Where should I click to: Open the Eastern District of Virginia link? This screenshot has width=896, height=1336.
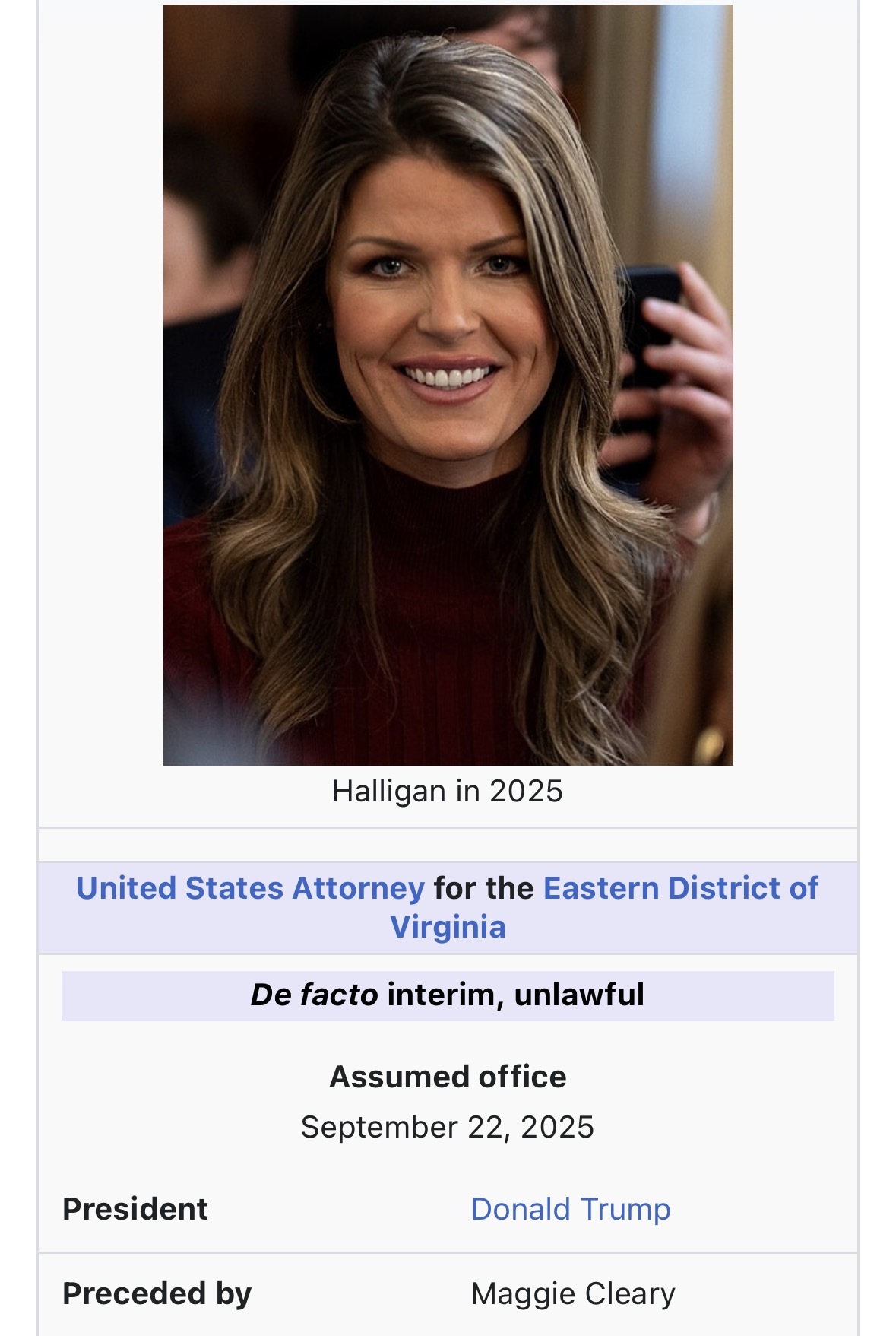(680, 888)
